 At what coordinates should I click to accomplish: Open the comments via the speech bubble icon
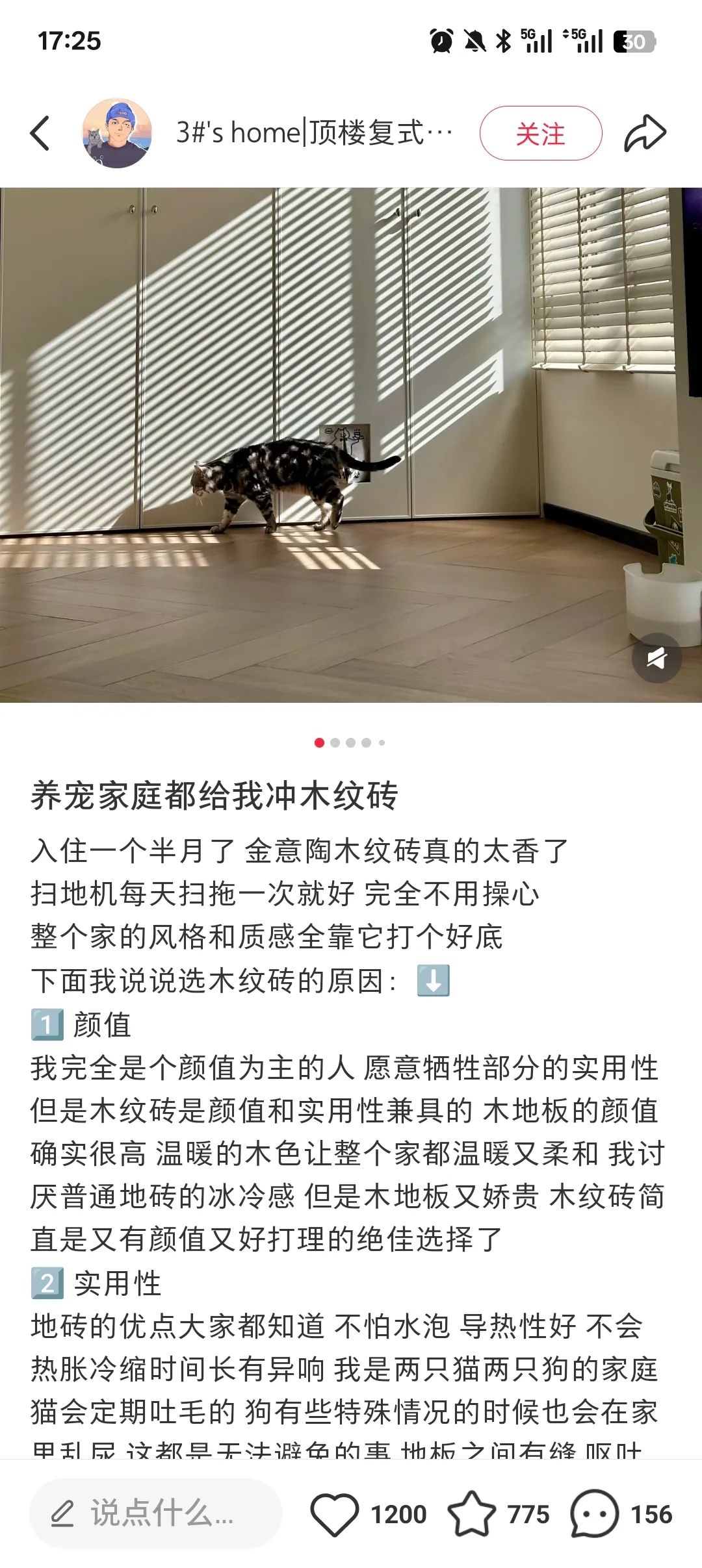pyautogui.click(x=594, y=1514)
